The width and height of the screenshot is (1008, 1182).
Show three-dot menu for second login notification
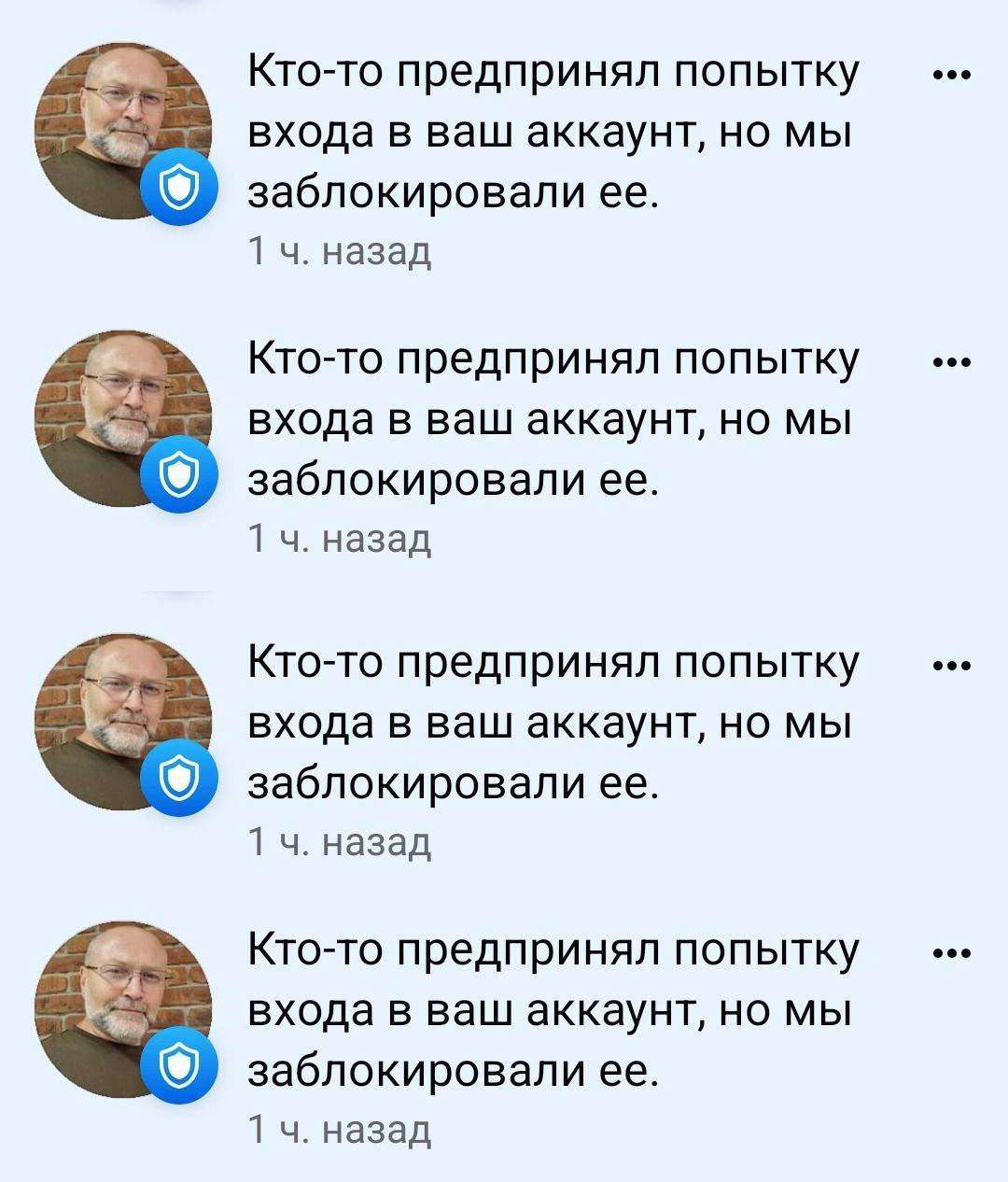coord(953,362)
